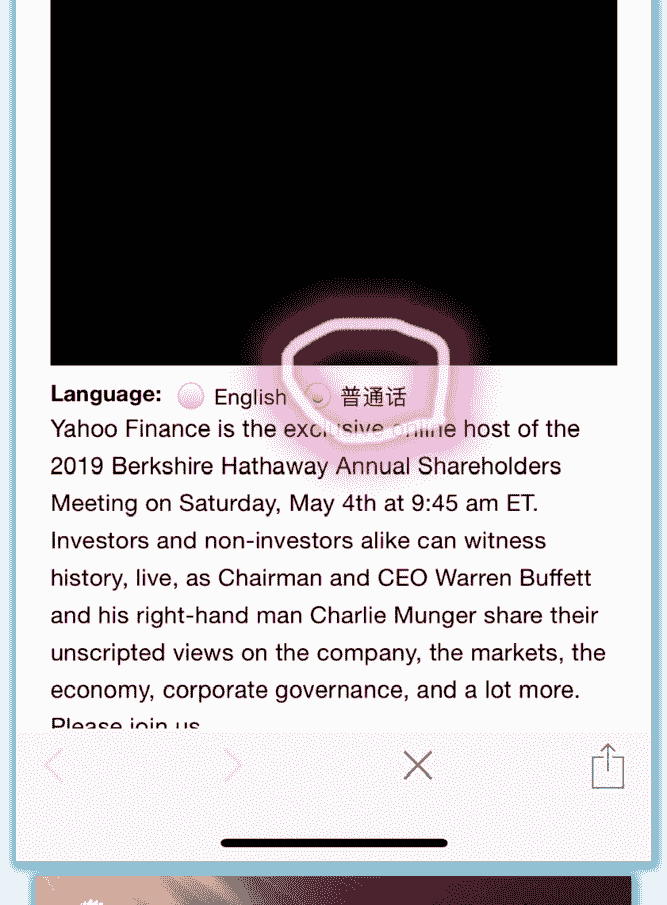This screenshot has width=667, height=905.
Task: Go forward to next page
Action: 232,767
